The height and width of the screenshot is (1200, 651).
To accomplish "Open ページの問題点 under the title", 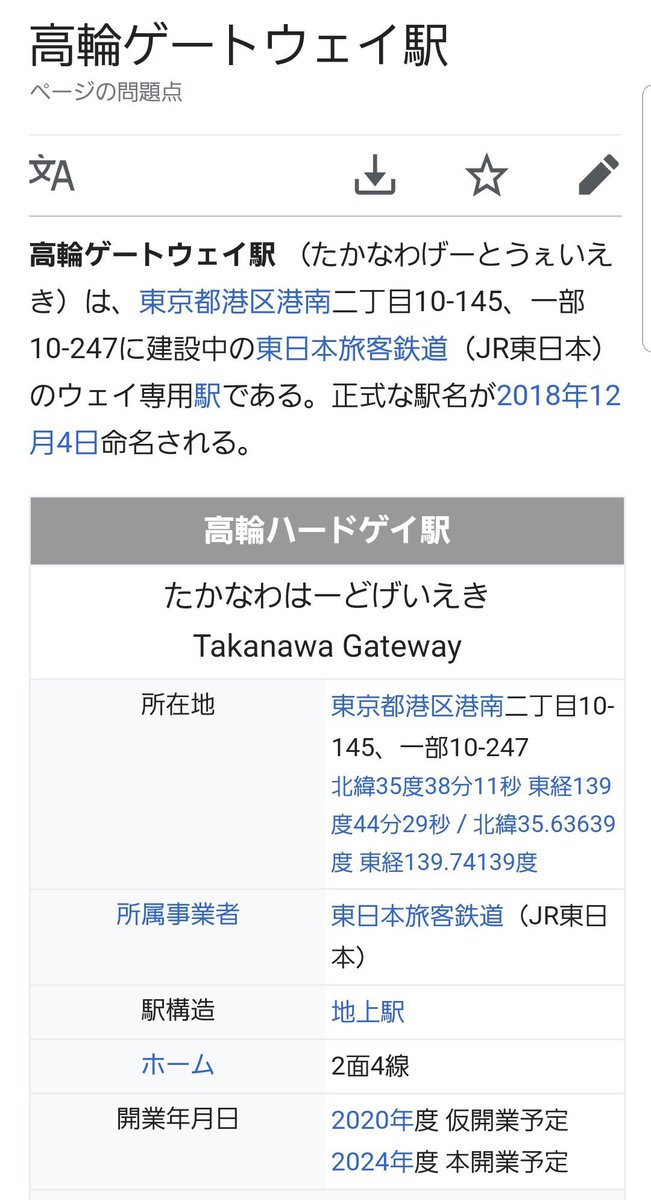I will [x=106, y=93].
